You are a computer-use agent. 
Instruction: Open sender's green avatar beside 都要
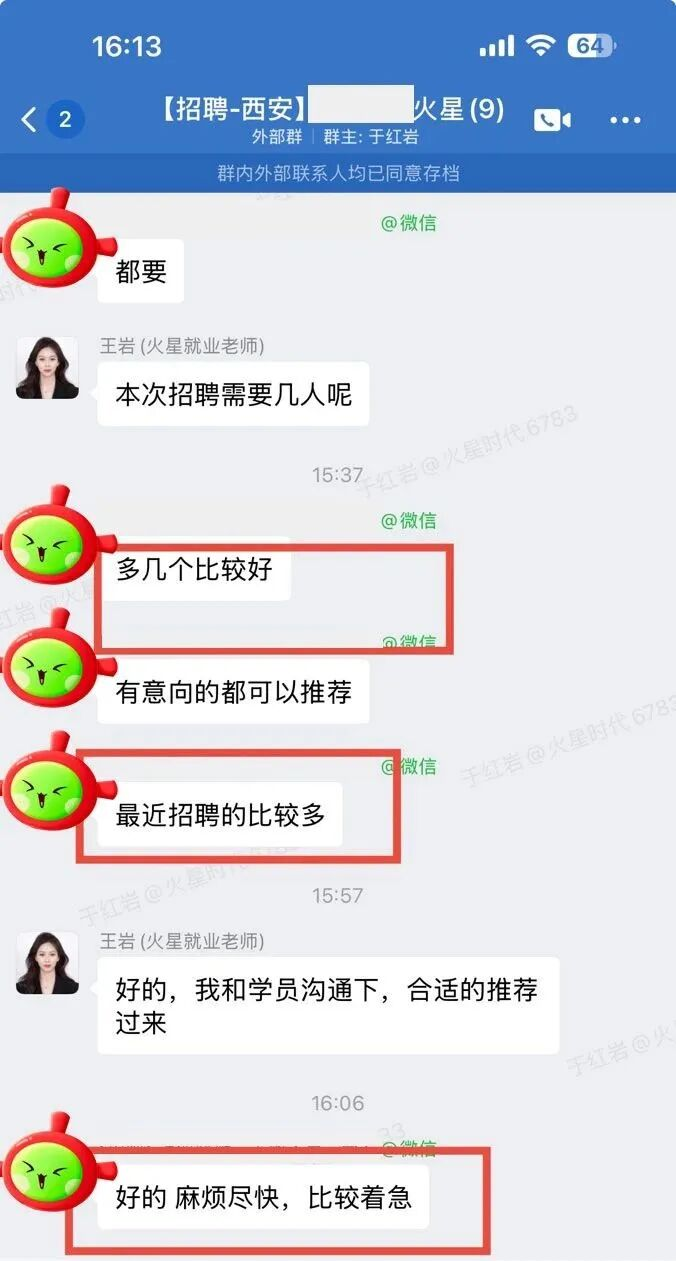click(48, 240)
